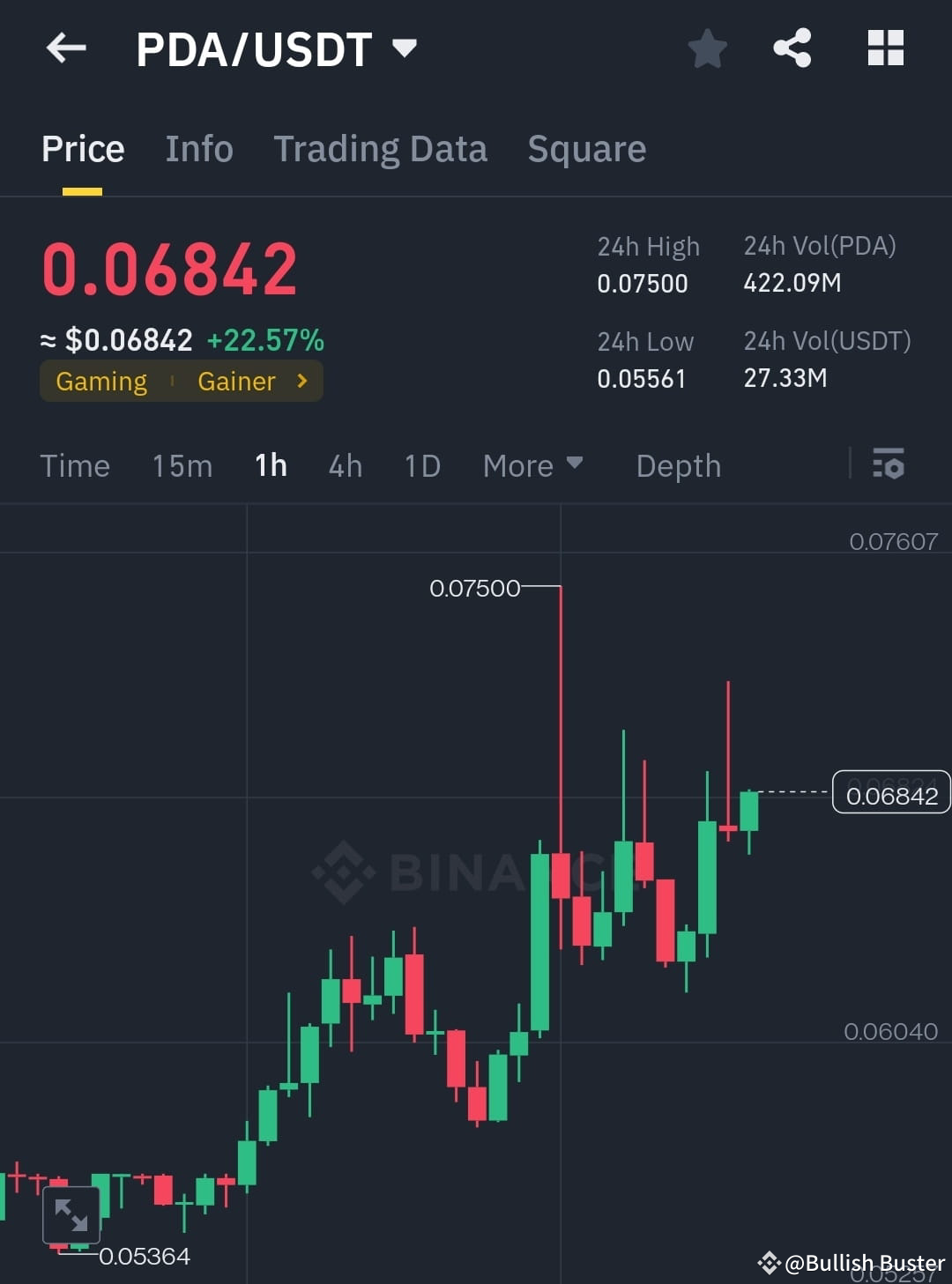Enable the 1D candle view
The height and width of the screenshot is (1284, 952).
point(421,465)
